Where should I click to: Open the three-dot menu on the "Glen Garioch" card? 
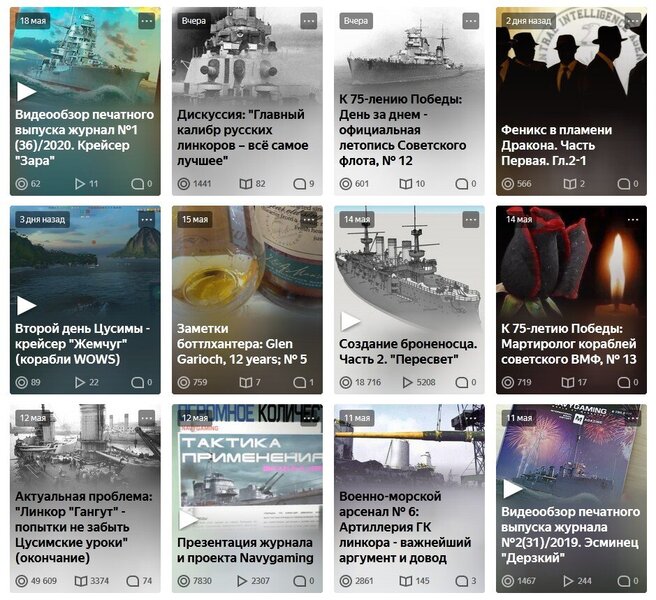coord(308,219)
